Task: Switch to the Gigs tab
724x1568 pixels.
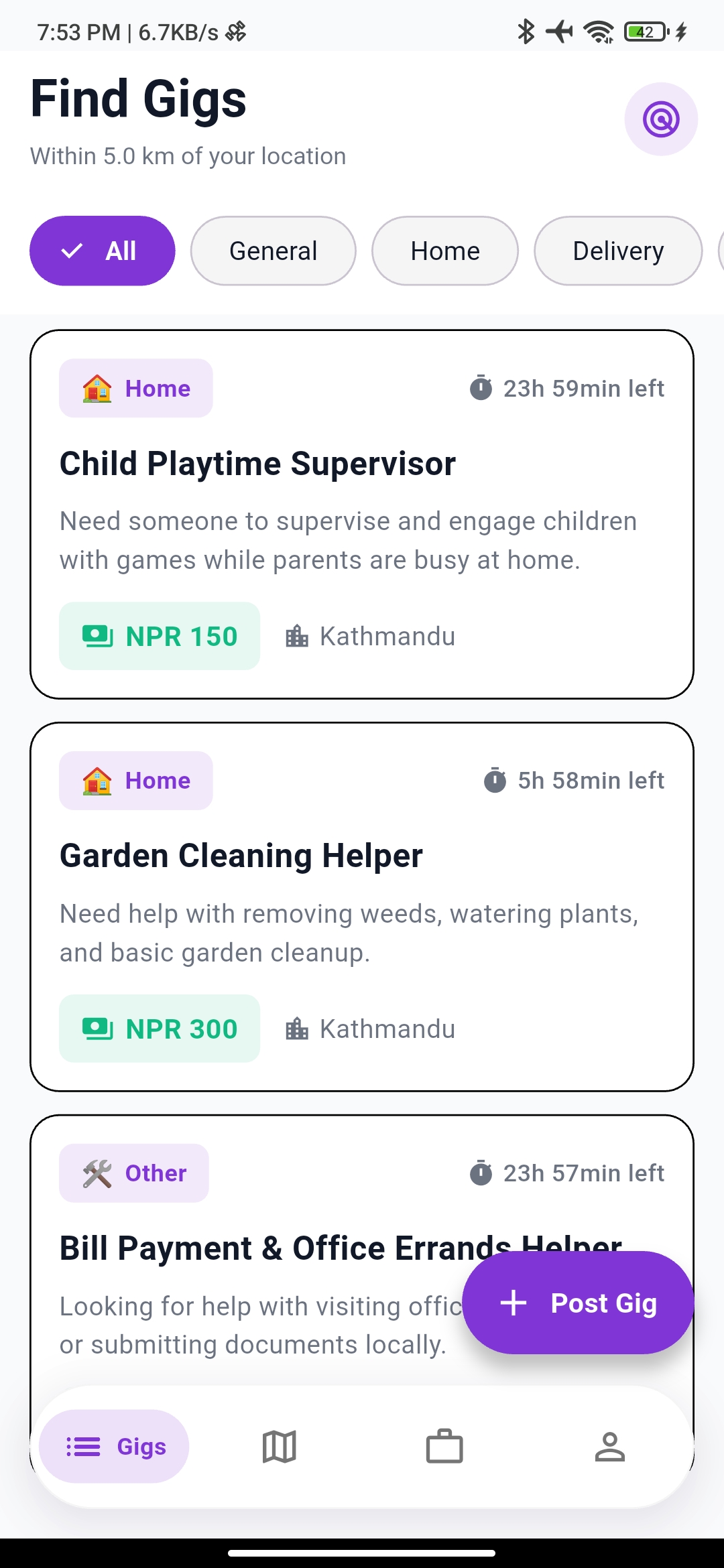Action: coord(113,1447)
